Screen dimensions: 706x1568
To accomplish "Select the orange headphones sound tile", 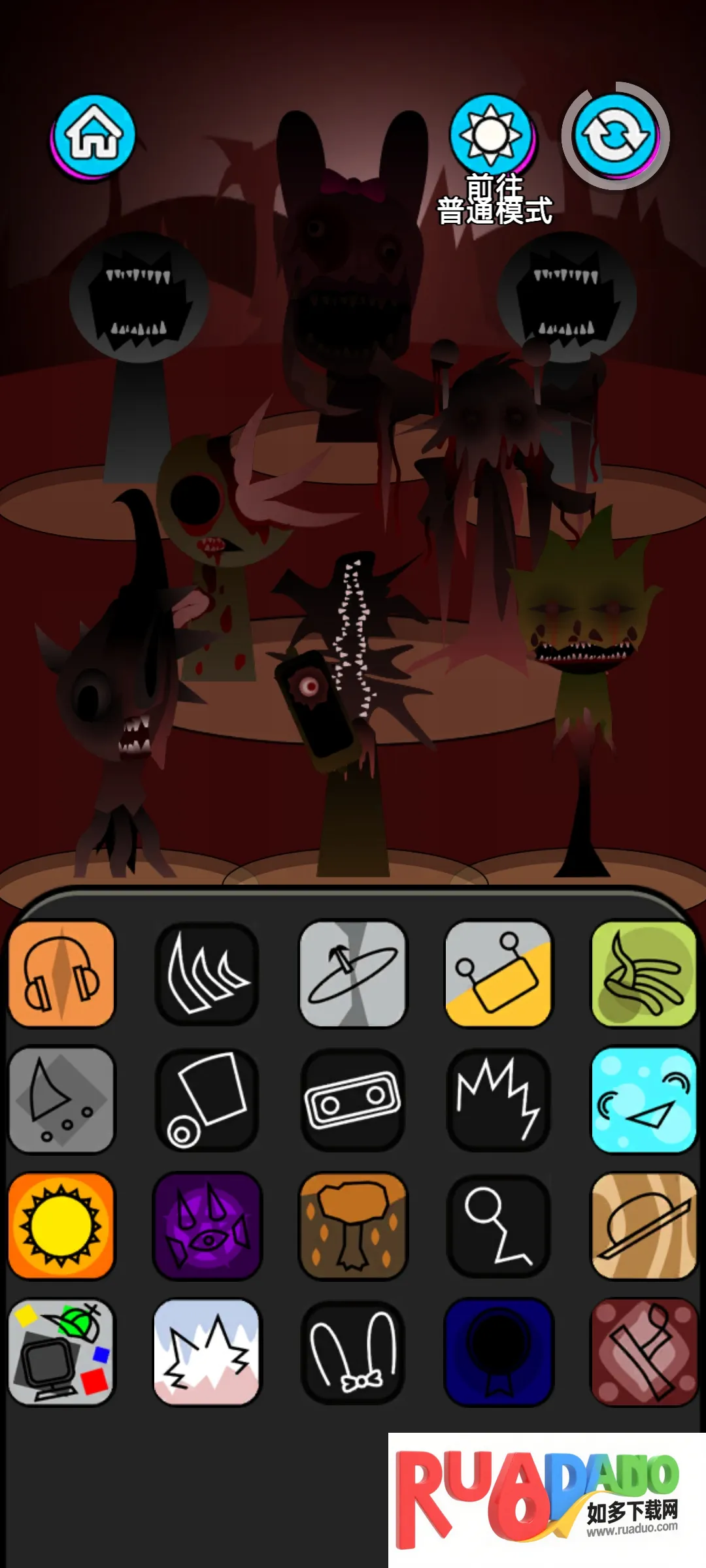I will click(62, 973).
